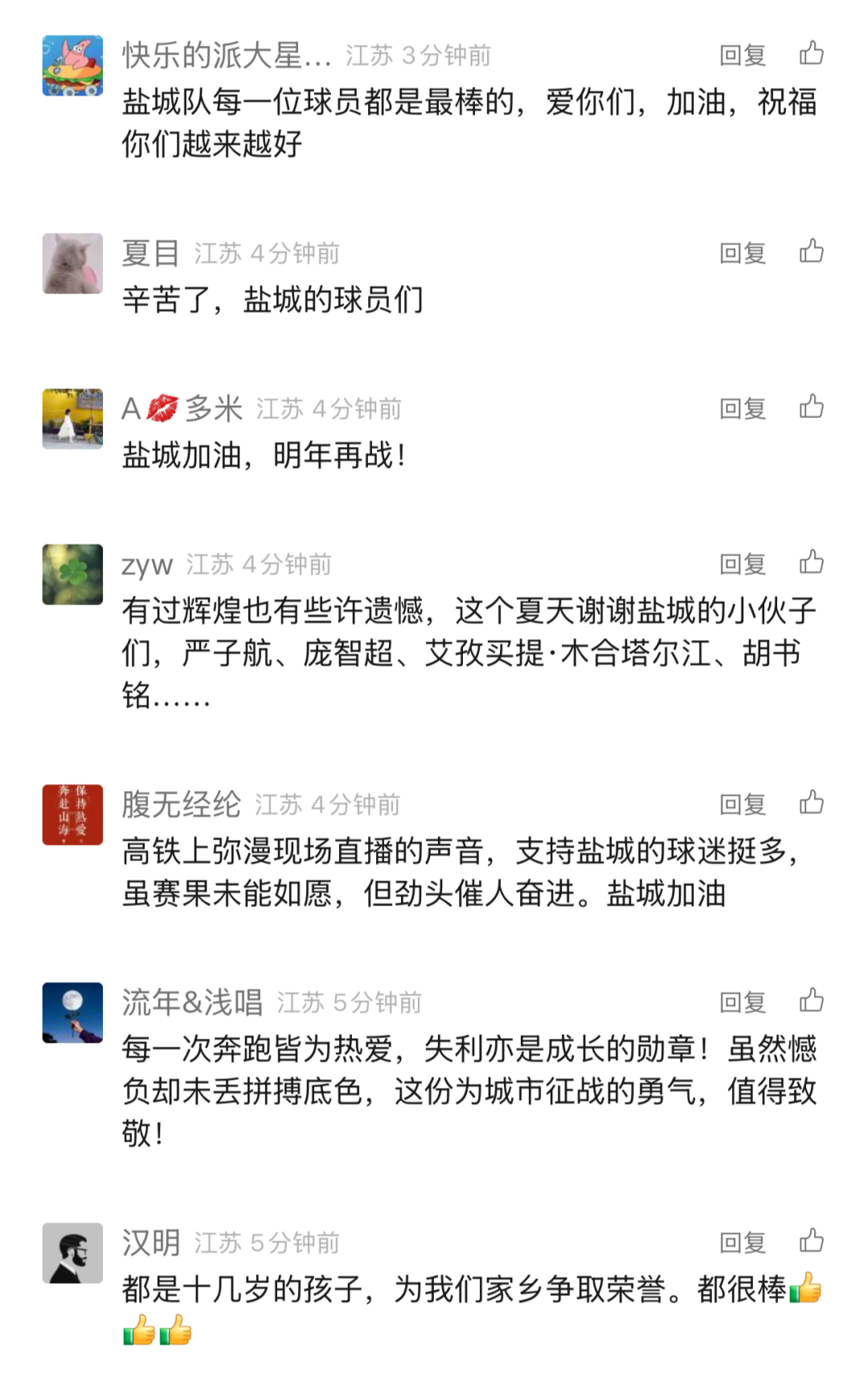868x1374 pixels.
Task: Open 流年&浅唱's moon avatar
Action: (x=72, y=1012)
